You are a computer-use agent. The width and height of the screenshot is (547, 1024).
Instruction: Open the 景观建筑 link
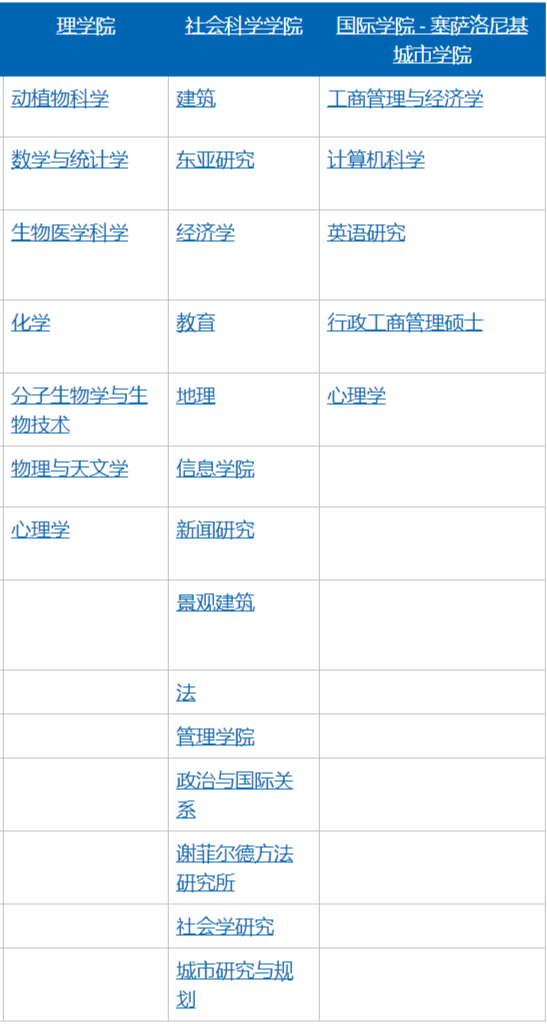[215, 603]
